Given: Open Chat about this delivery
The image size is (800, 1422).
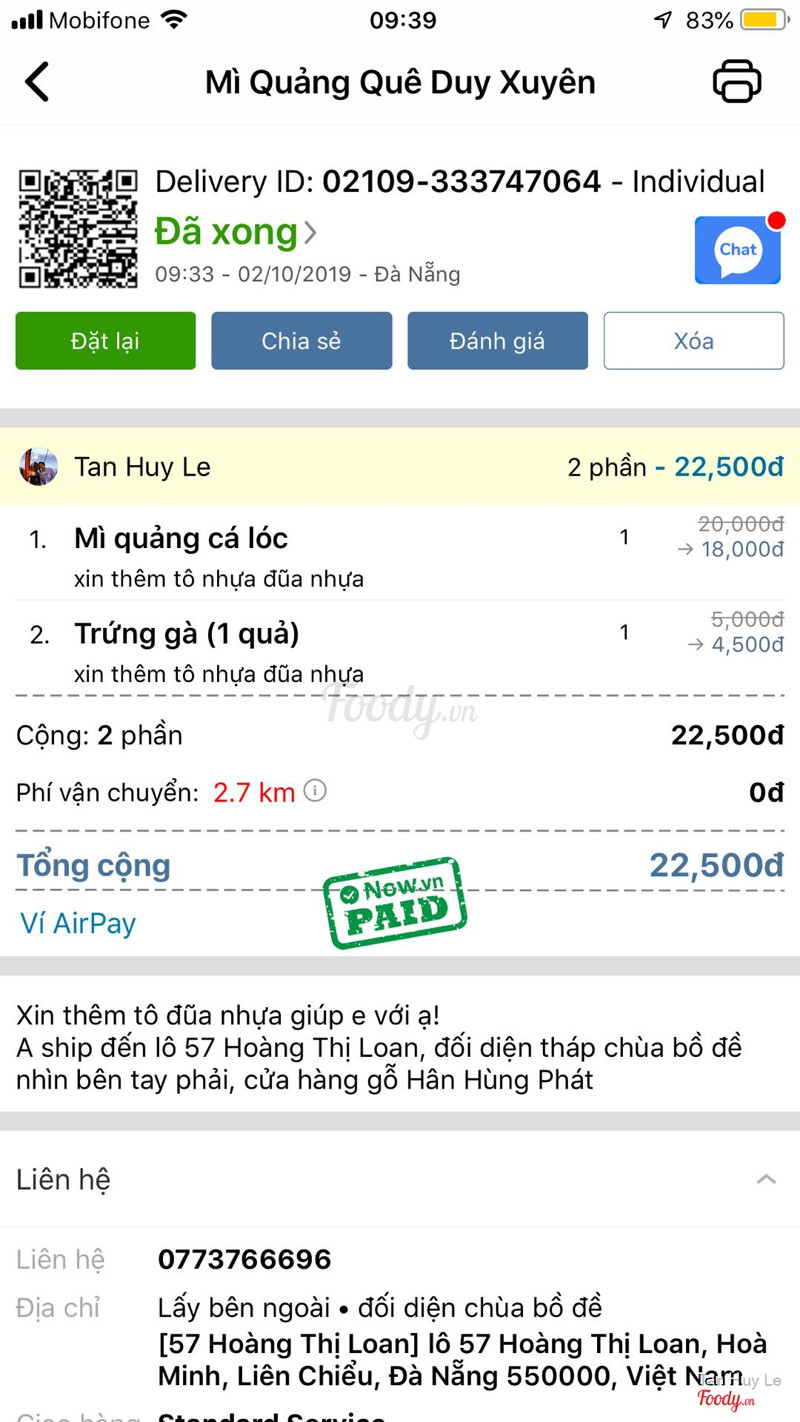Looking at the screenshot, I should [x=737, y=250].
